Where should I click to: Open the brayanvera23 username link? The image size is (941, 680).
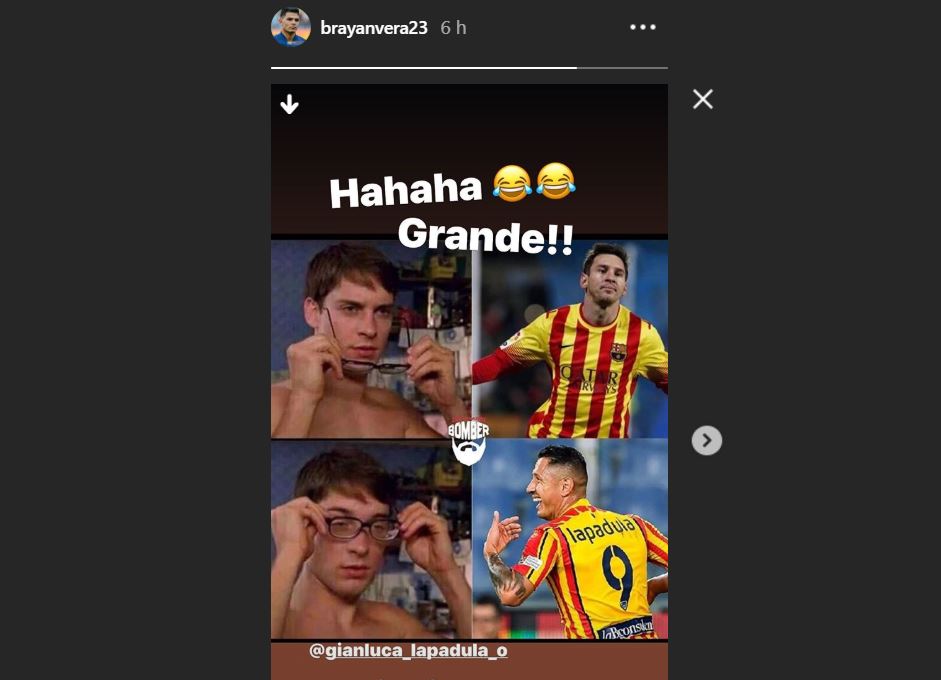[374, 28]
